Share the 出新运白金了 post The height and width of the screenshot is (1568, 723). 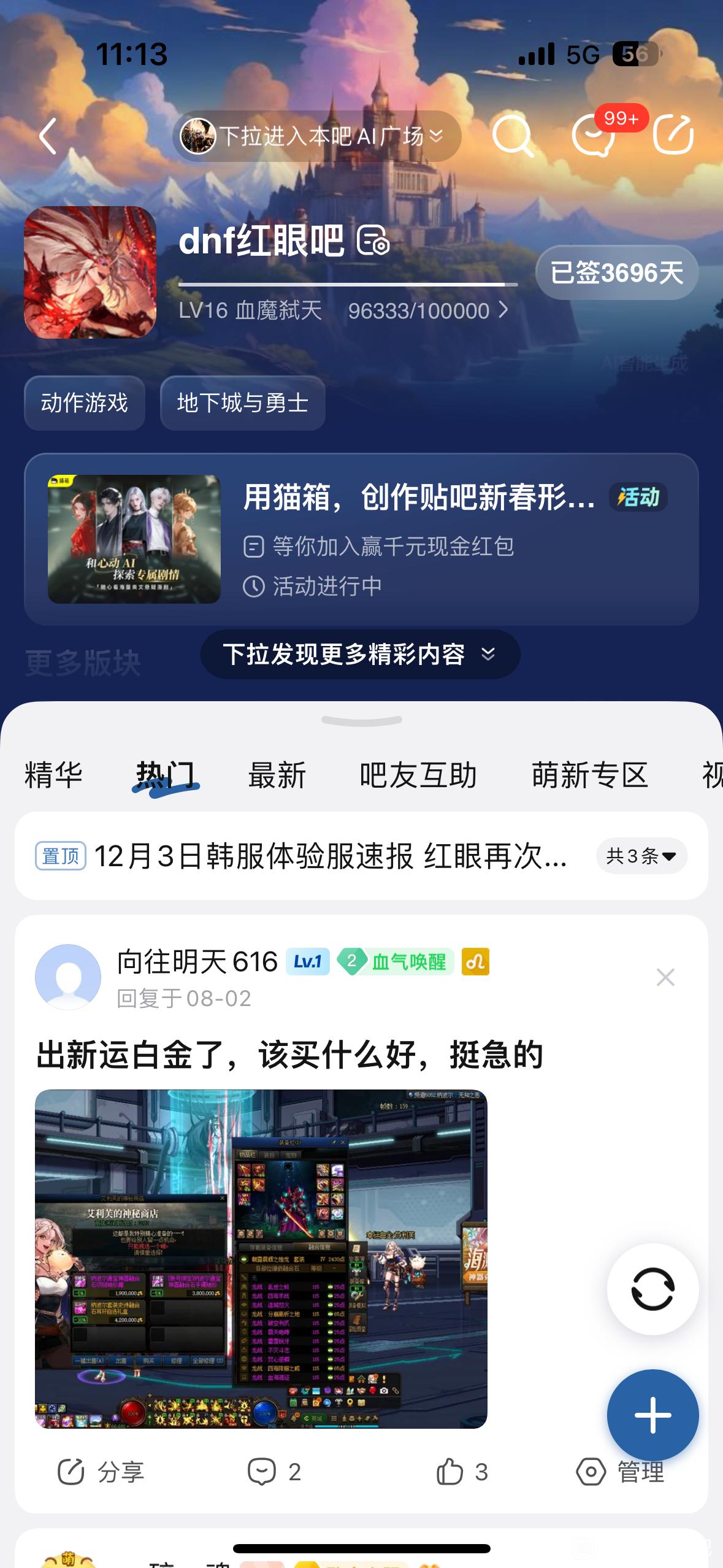[101, 1472]
